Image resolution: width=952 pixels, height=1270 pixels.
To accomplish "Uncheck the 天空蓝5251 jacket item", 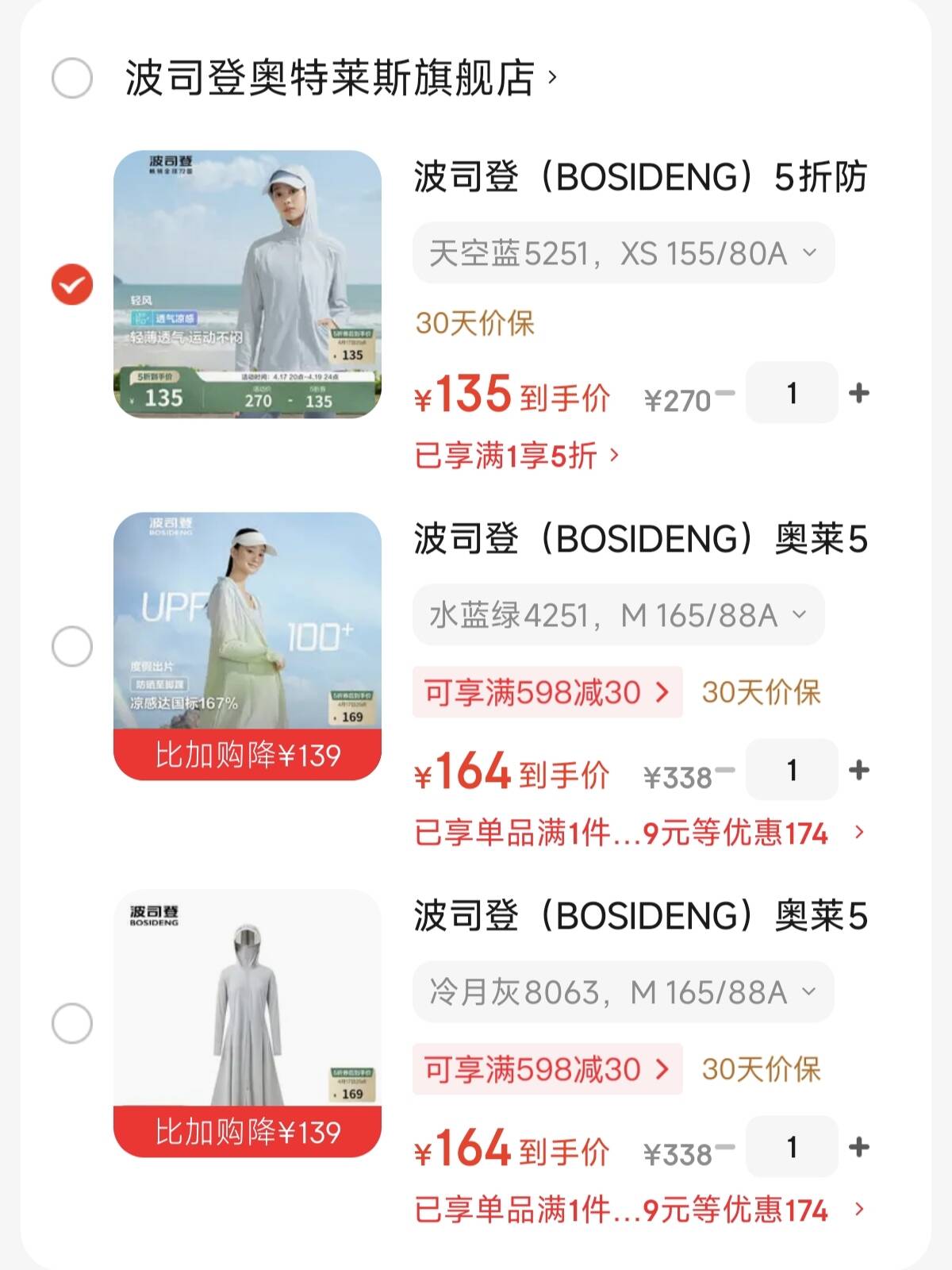I will tap(72, 284).
